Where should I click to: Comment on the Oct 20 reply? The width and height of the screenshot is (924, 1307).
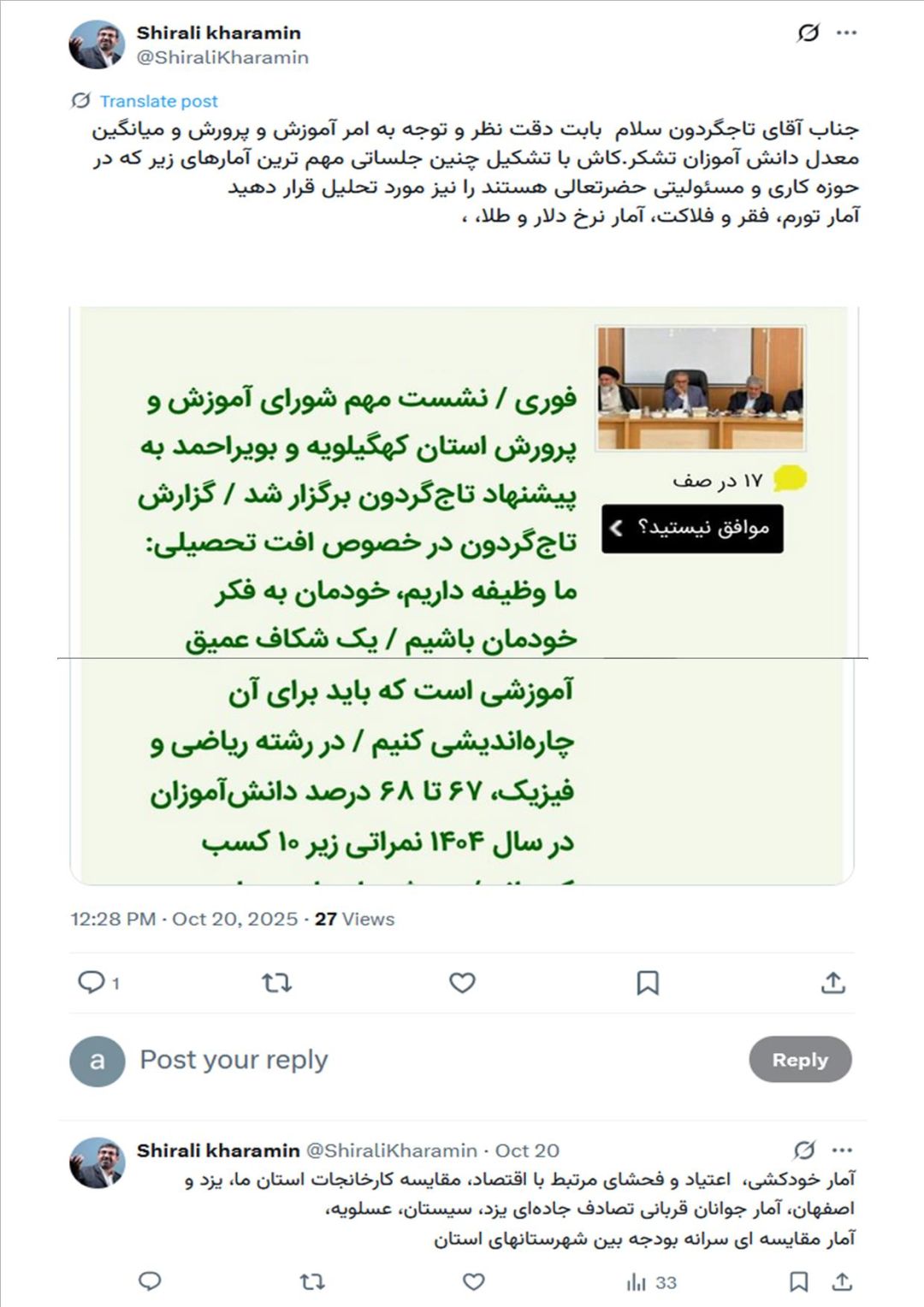(x=151, y=1281)
